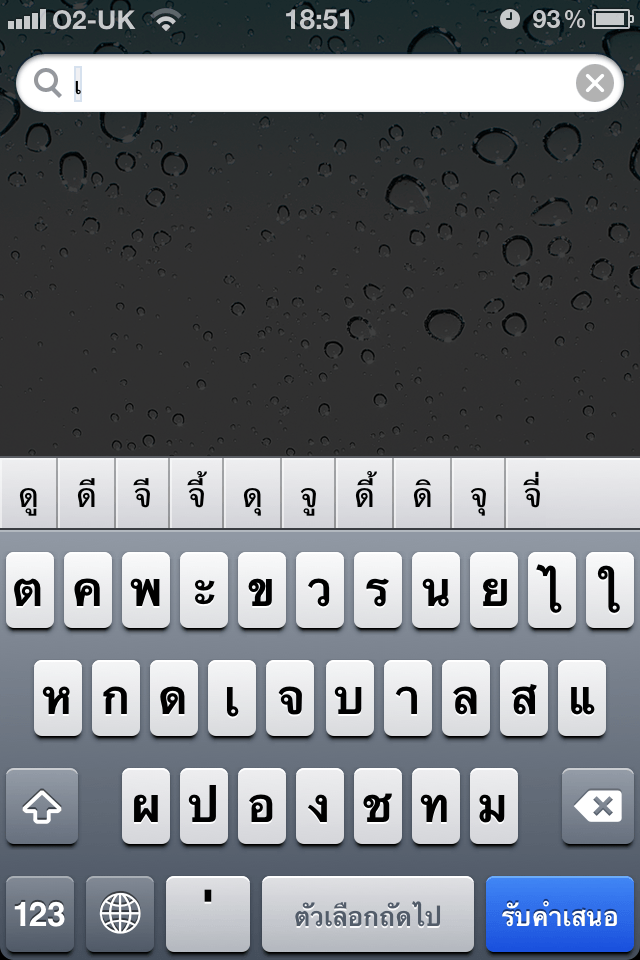Toggle the shift key
The image size is (640, 960).
(x=42, y=806)
